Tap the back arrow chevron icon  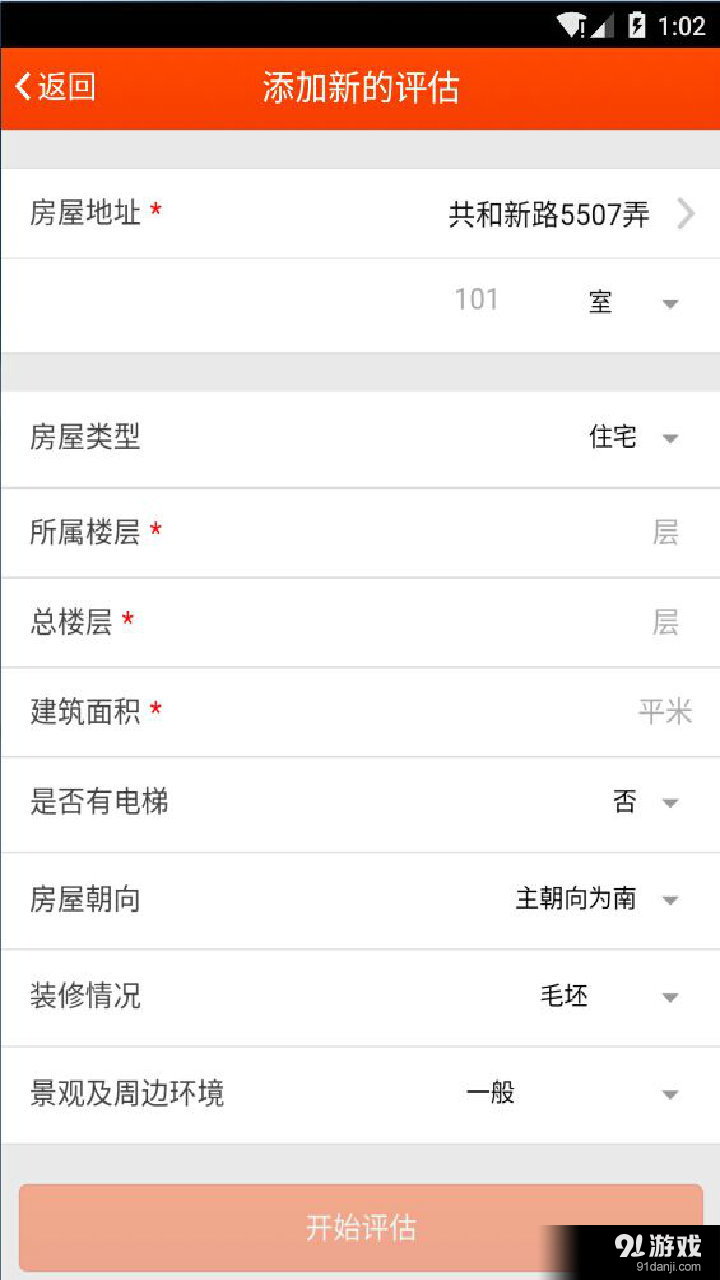click(x=23, y=86)
